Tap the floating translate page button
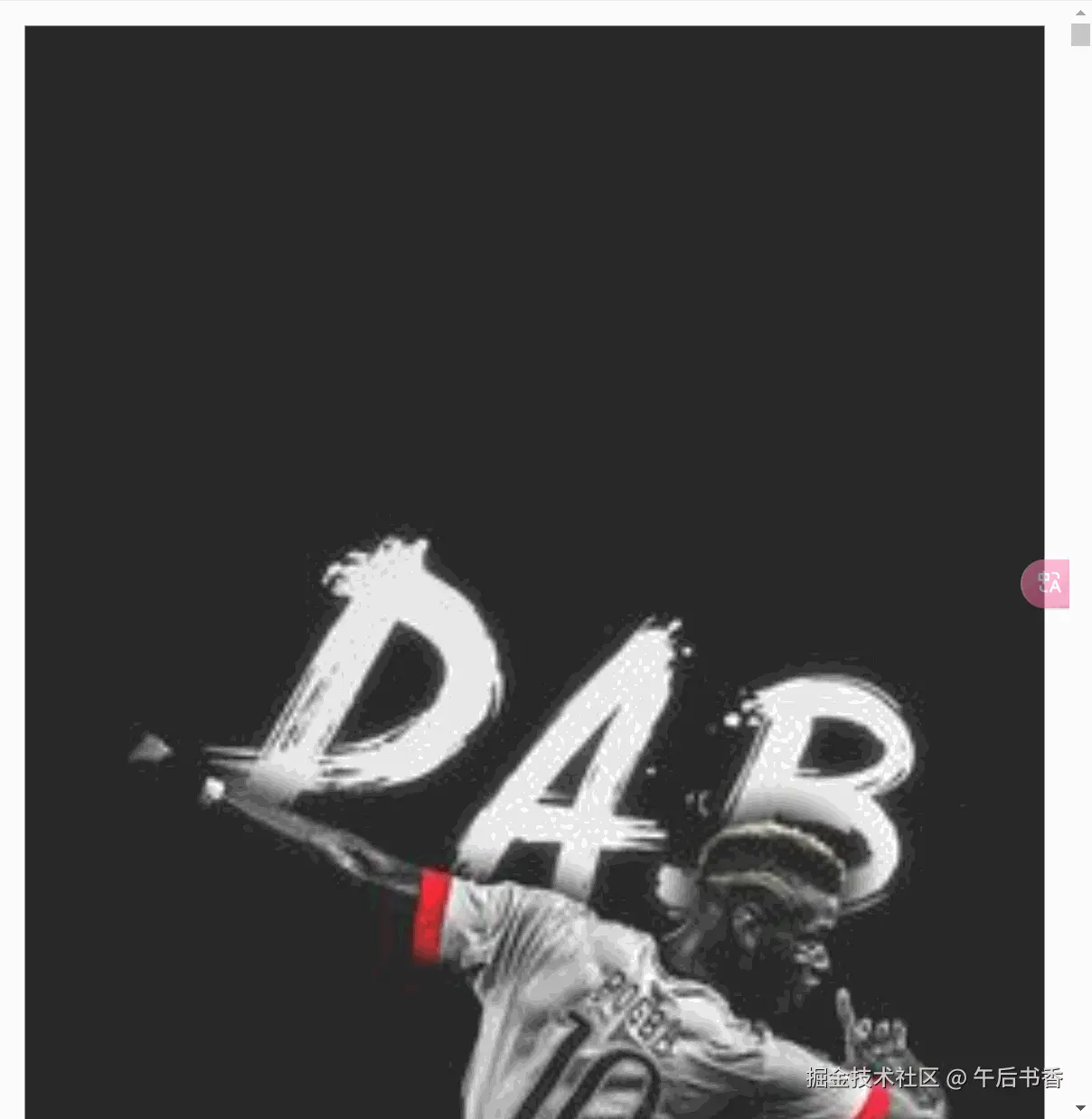Image resolution: width=1092 pixels, height=1119 pixels. pos(1048,584)
